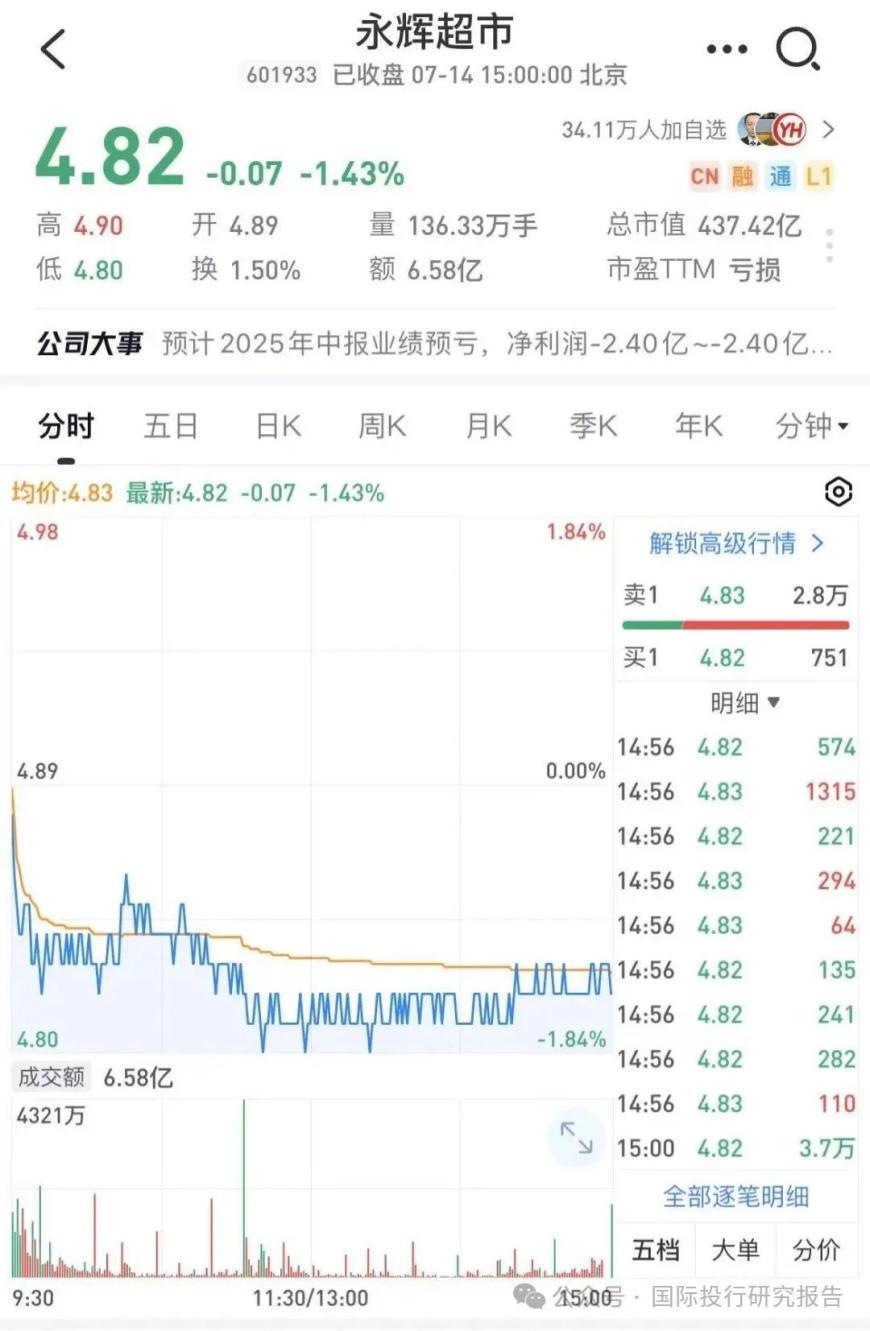Switch to the 大单 tab
The height and width of the screenshot is (1331, 870).
click(x=735, y=1249)
